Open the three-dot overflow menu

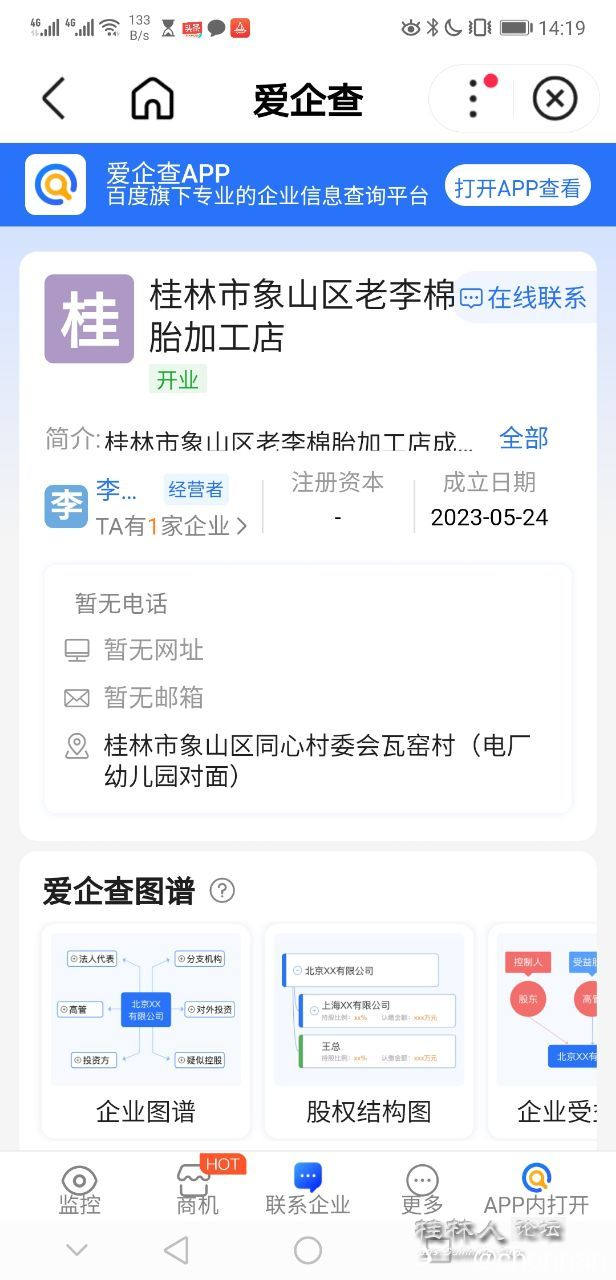pyautogui.click(x=473, y=98)
